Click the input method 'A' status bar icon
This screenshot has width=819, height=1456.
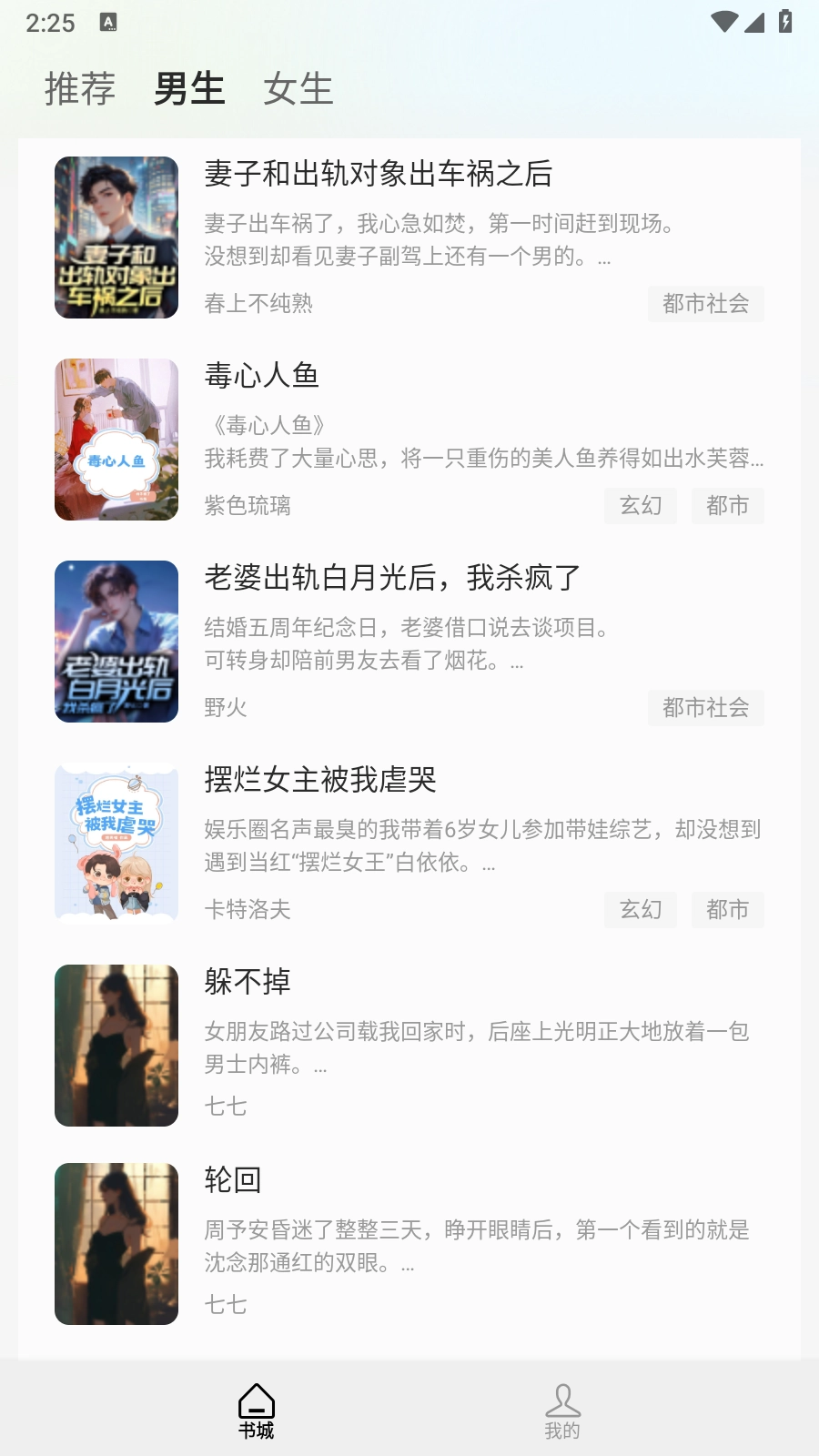(109, 23)
